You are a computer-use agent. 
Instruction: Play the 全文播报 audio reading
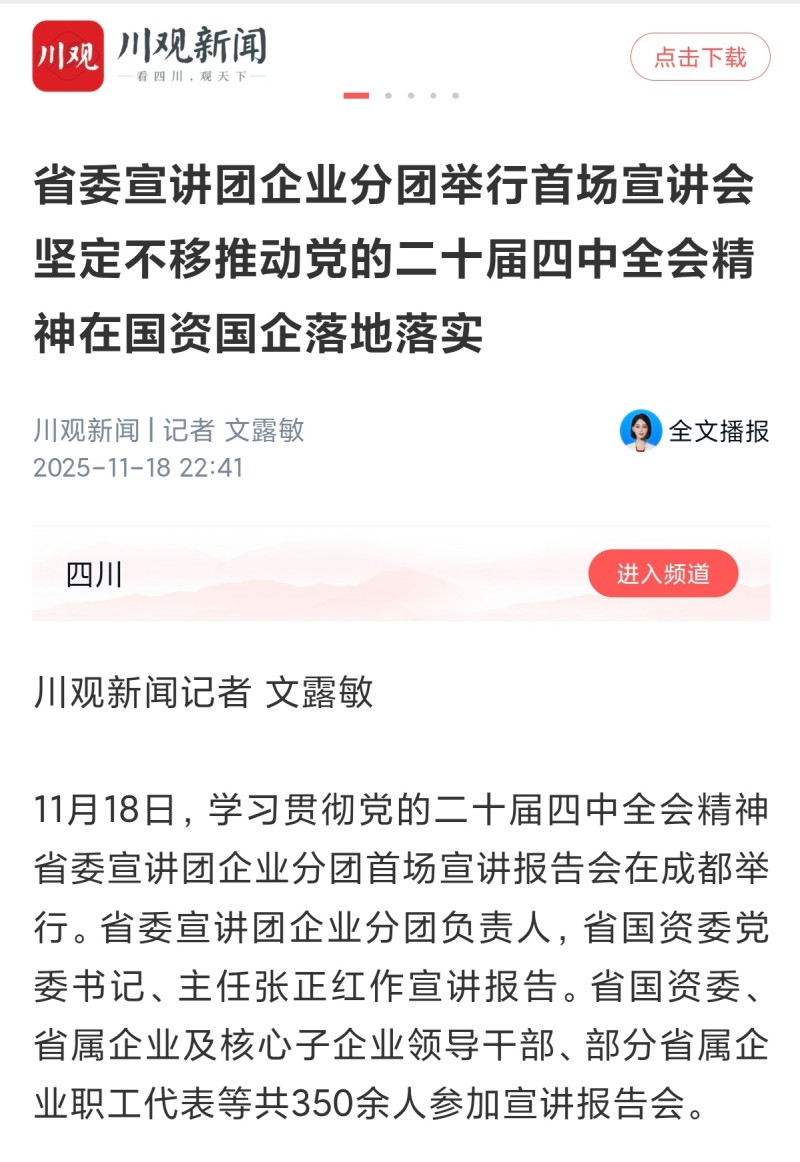[696, 431]
